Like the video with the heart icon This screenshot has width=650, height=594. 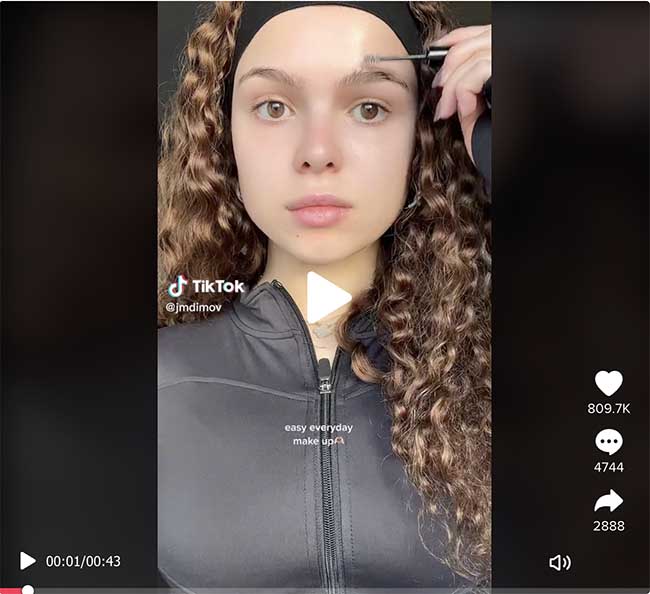point(608,383)
